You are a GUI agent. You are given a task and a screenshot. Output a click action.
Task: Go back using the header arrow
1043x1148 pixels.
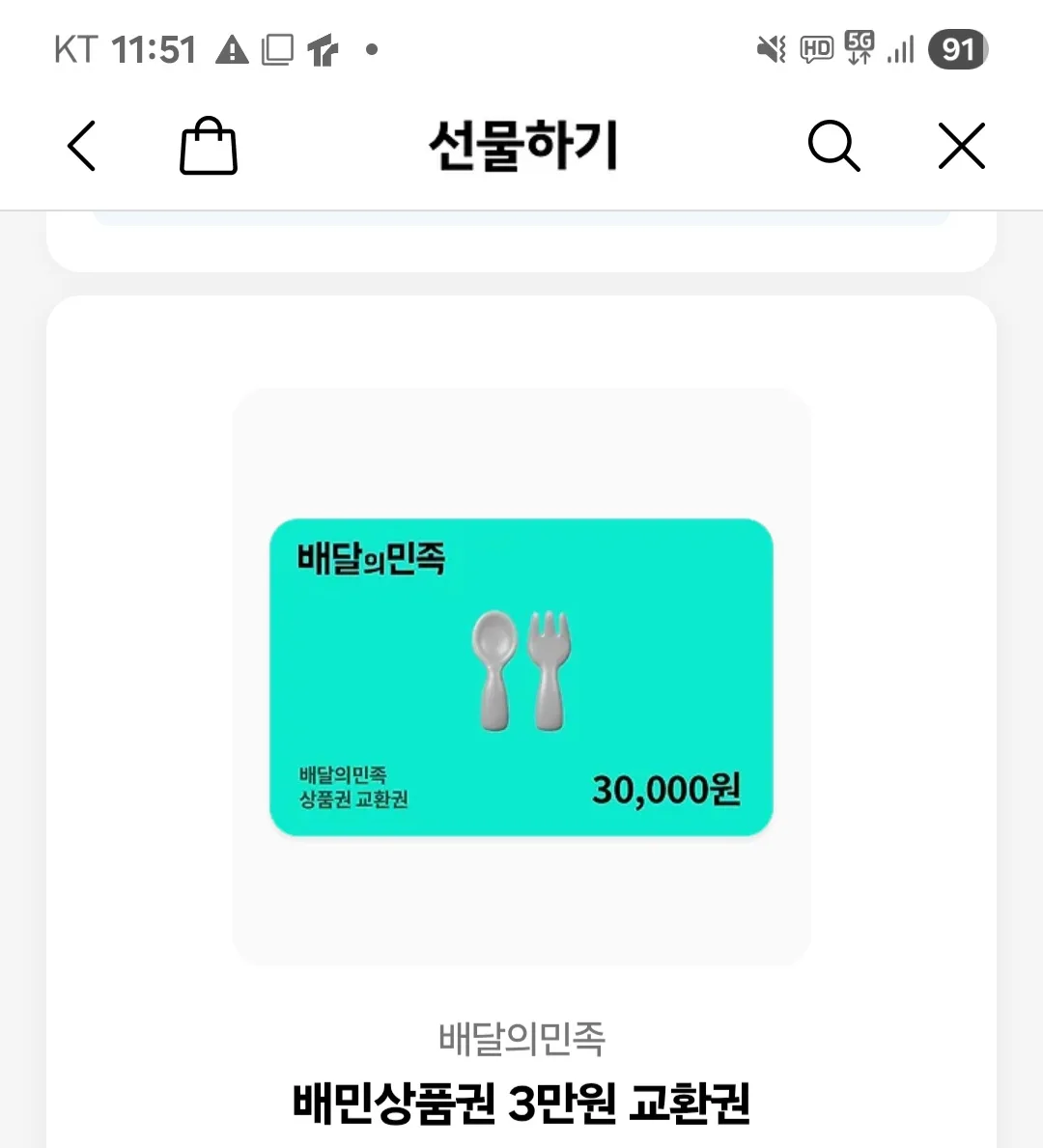tap(82, 147)
